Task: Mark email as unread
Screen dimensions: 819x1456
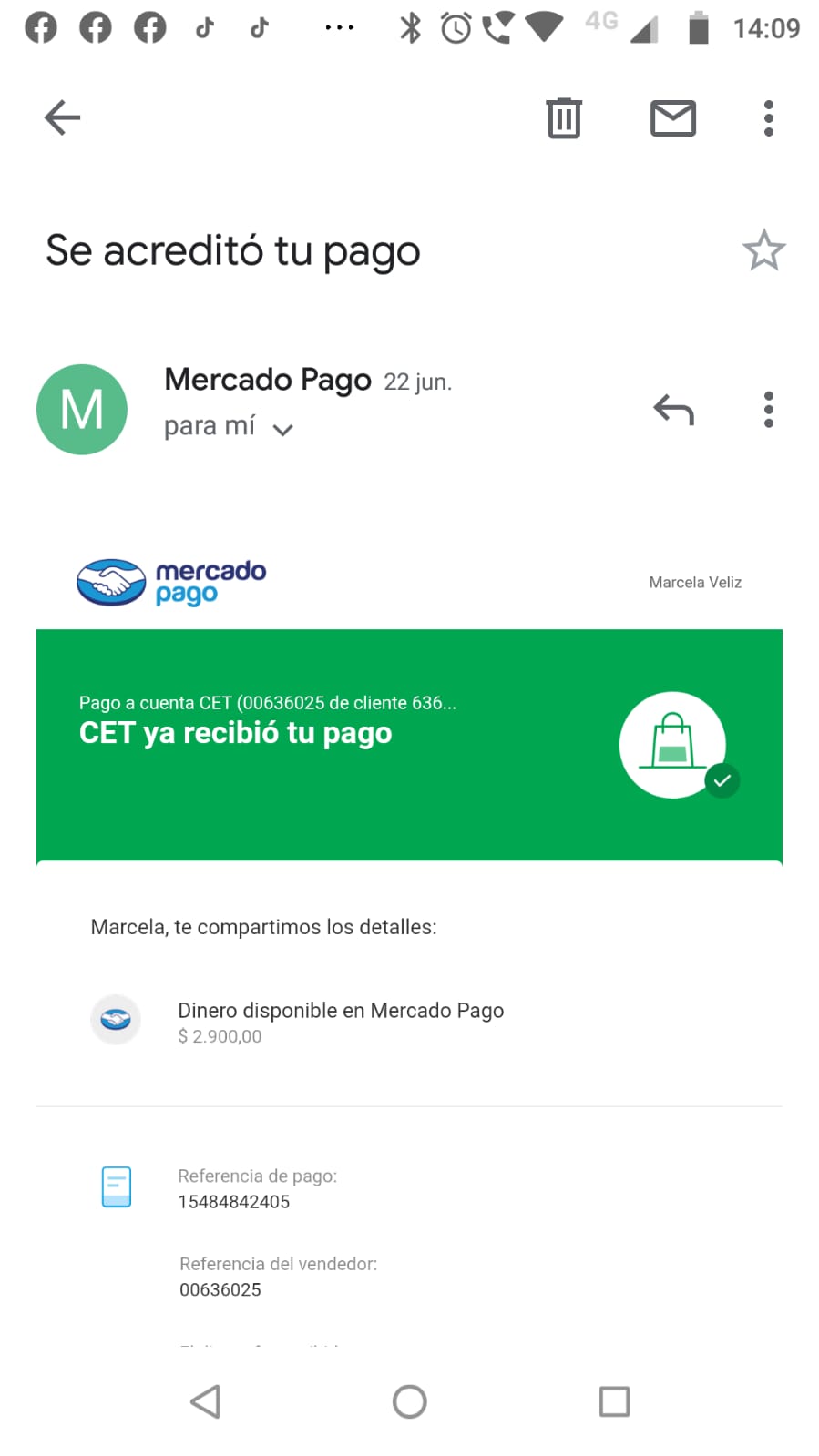Action: click(x=673, y=118)
